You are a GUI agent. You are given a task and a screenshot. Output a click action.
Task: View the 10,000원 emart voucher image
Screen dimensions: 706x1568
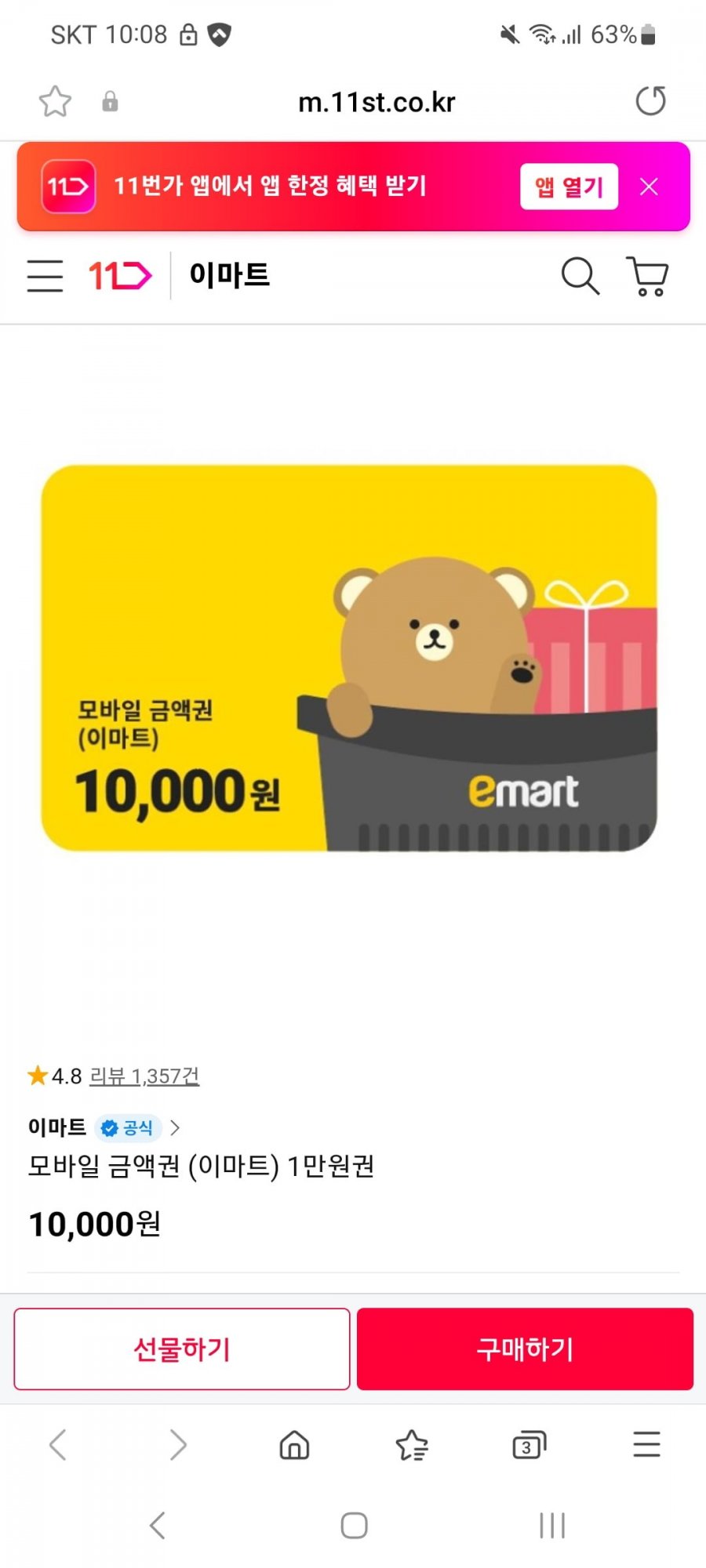coord(349,659)
